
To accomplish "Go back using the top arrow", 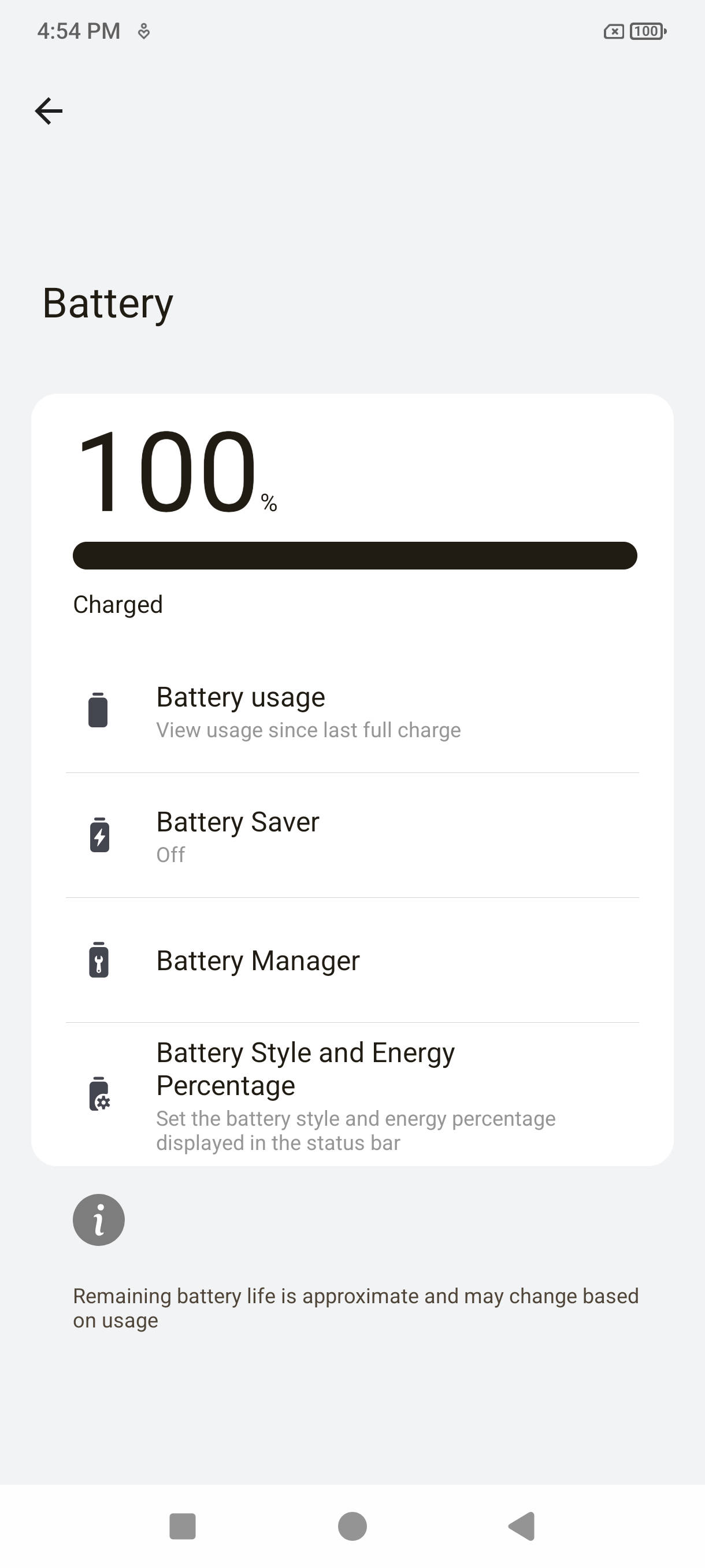I will tap(49, 111).
